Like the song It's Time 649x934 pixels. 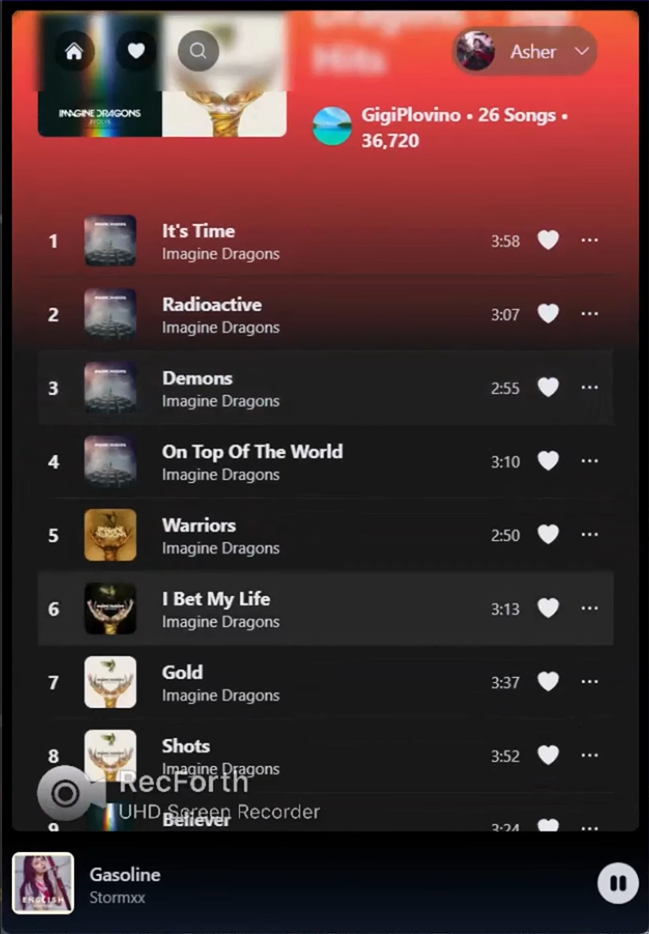[x=548, y=240]
